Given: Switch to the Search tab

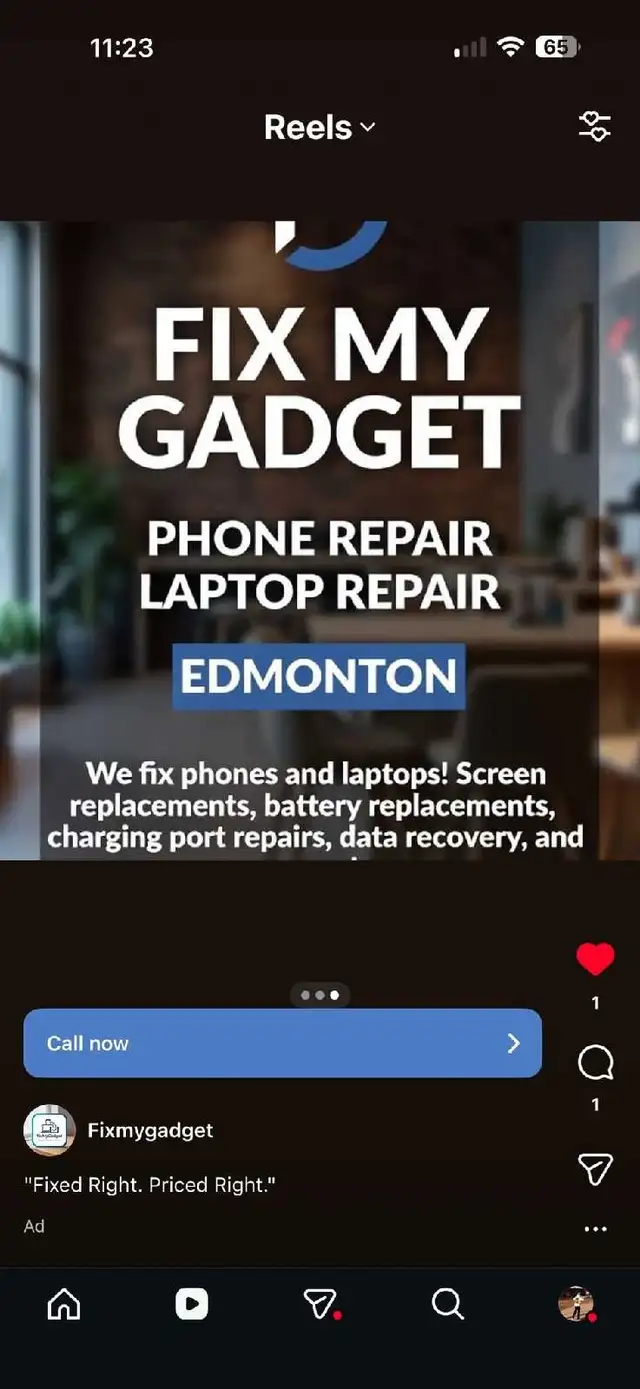Looking at the screenshot, I should [x=447, y=1304].
